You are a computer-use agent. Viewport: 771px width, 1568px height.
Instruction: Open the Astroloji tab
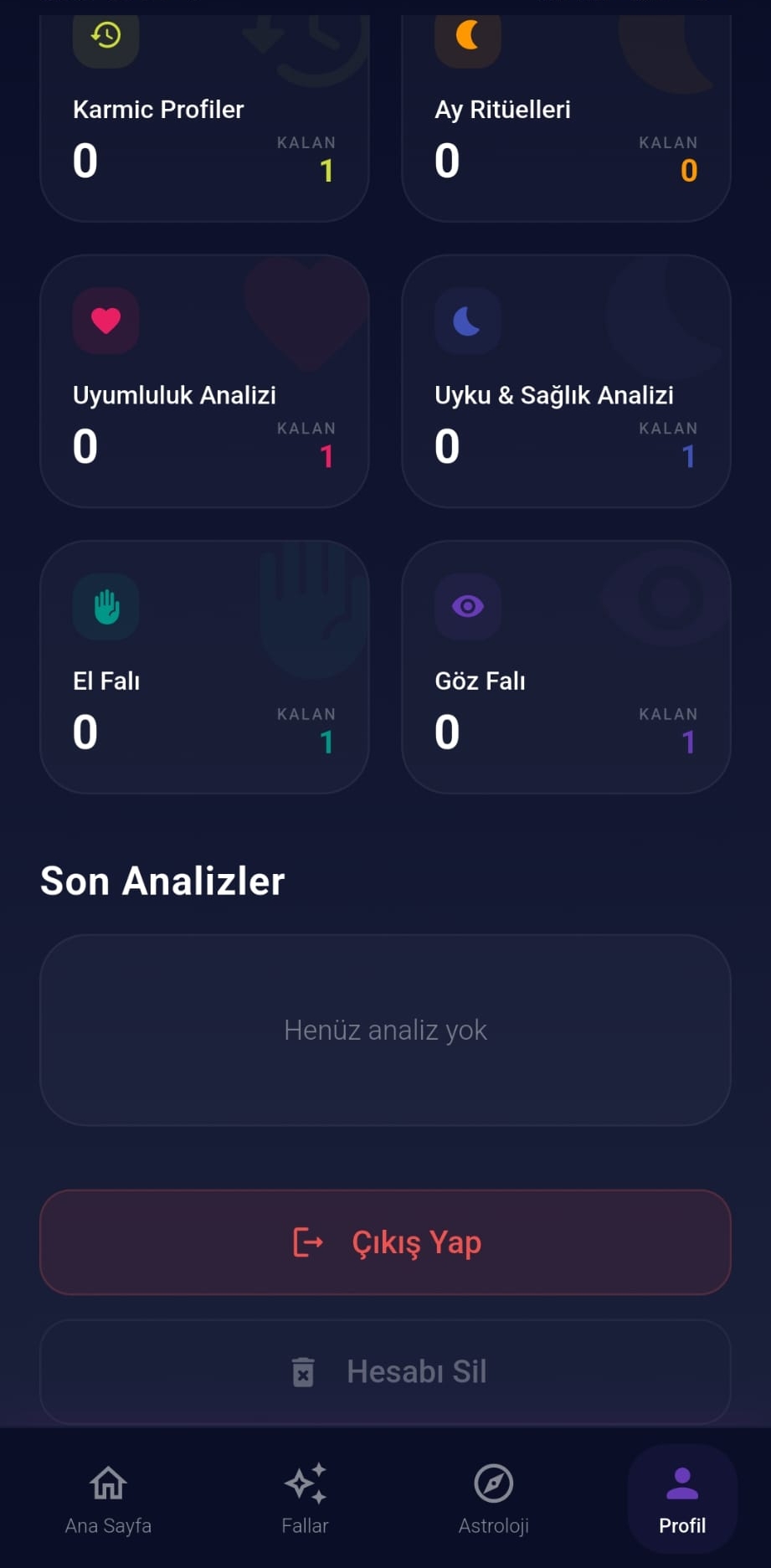(x=493, y=1499)
